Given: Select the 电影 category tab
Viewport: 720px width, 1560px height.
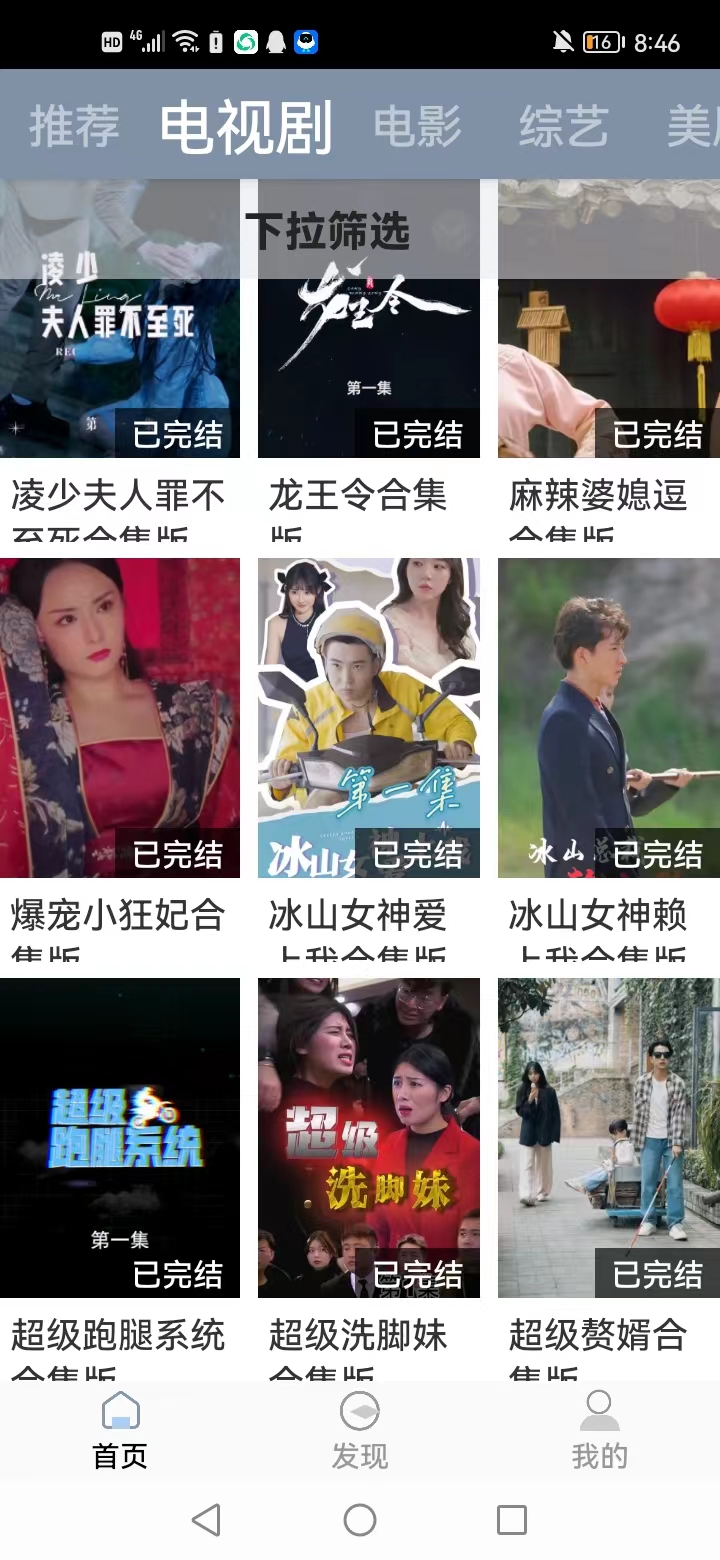Looking at the screenshot, I should 417,127.
